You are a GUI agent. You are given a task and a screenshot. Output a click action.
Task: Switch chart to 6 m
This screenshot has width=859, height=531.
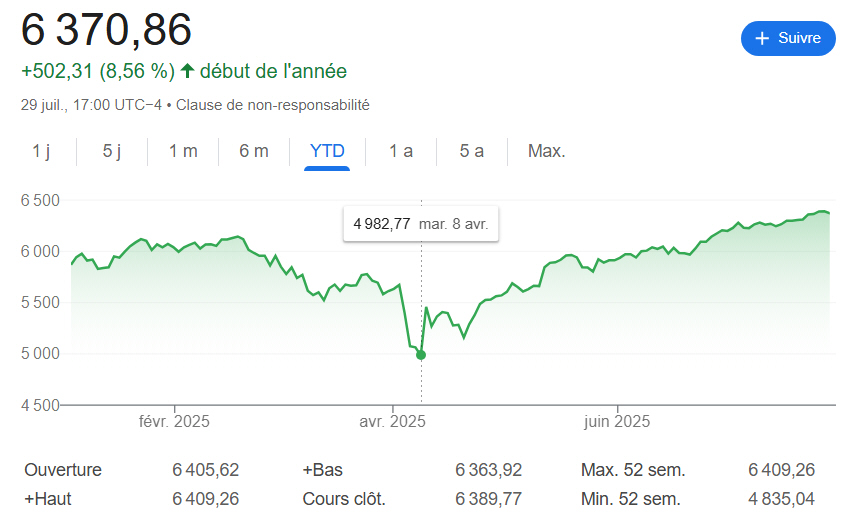(254, 151)
